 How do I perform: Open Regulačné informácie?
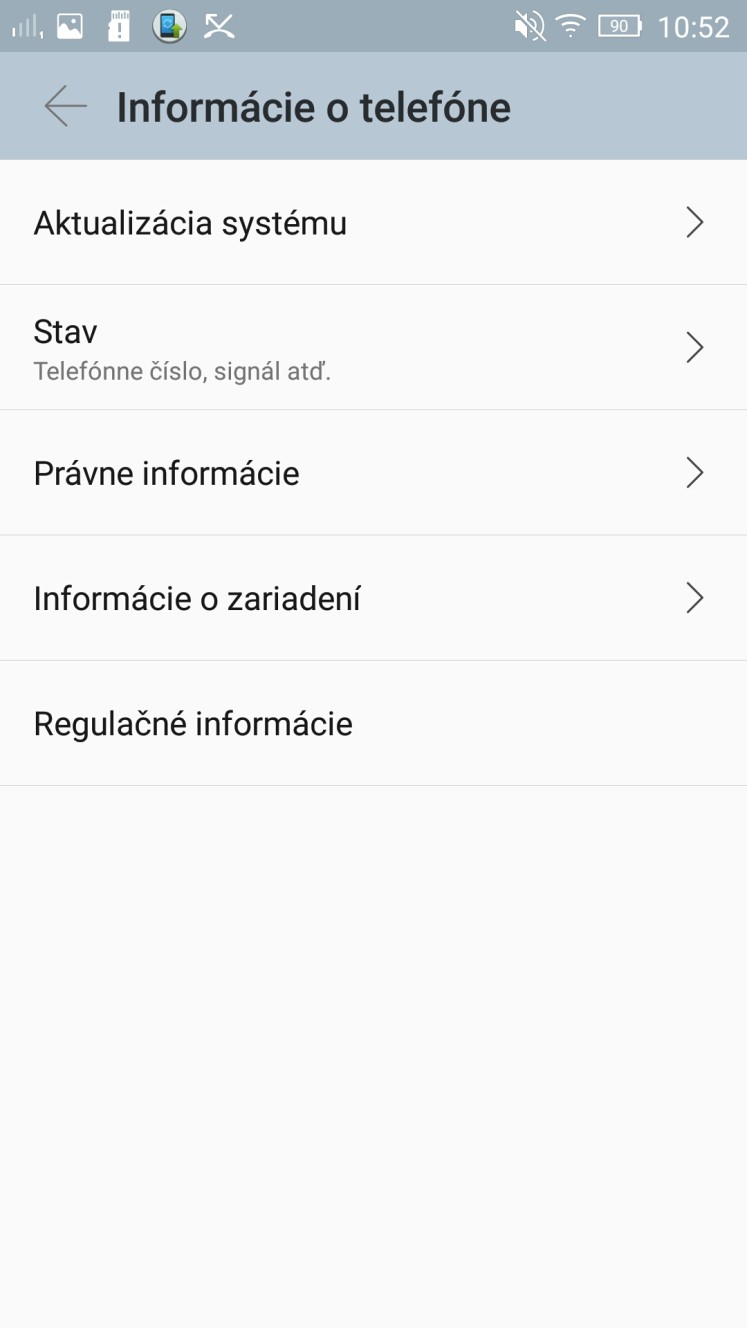[x=373, y=723]
